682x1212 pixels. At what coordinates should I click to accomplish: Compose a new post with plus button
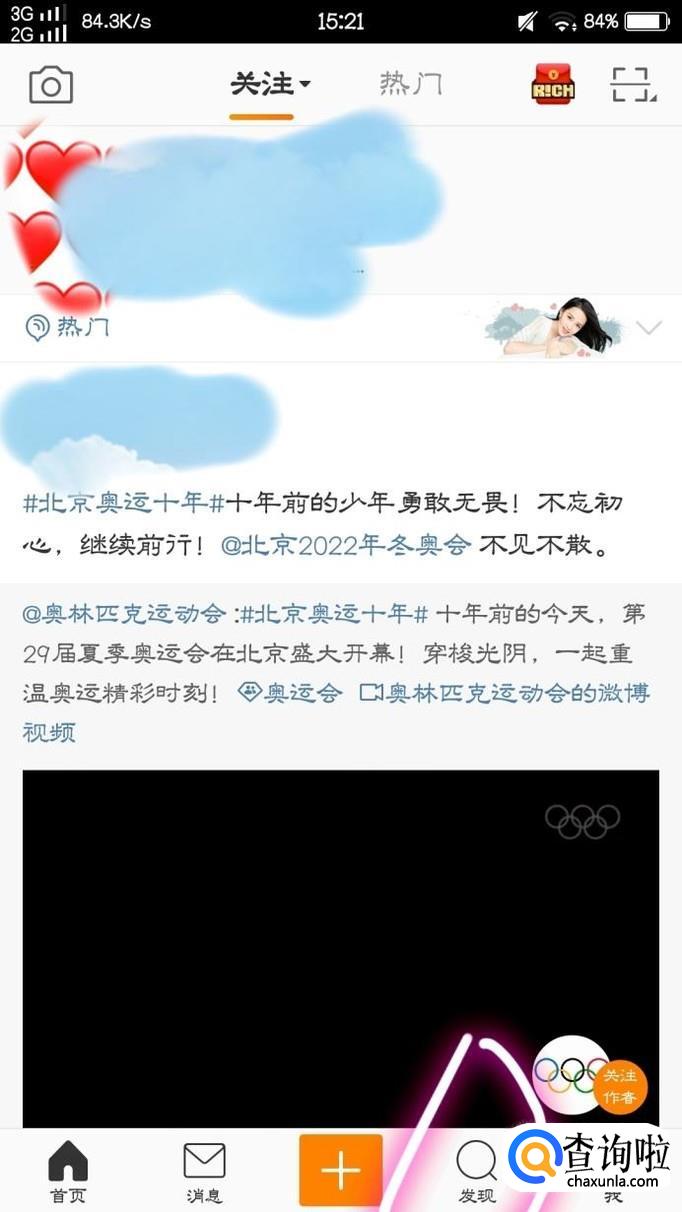340,1169
